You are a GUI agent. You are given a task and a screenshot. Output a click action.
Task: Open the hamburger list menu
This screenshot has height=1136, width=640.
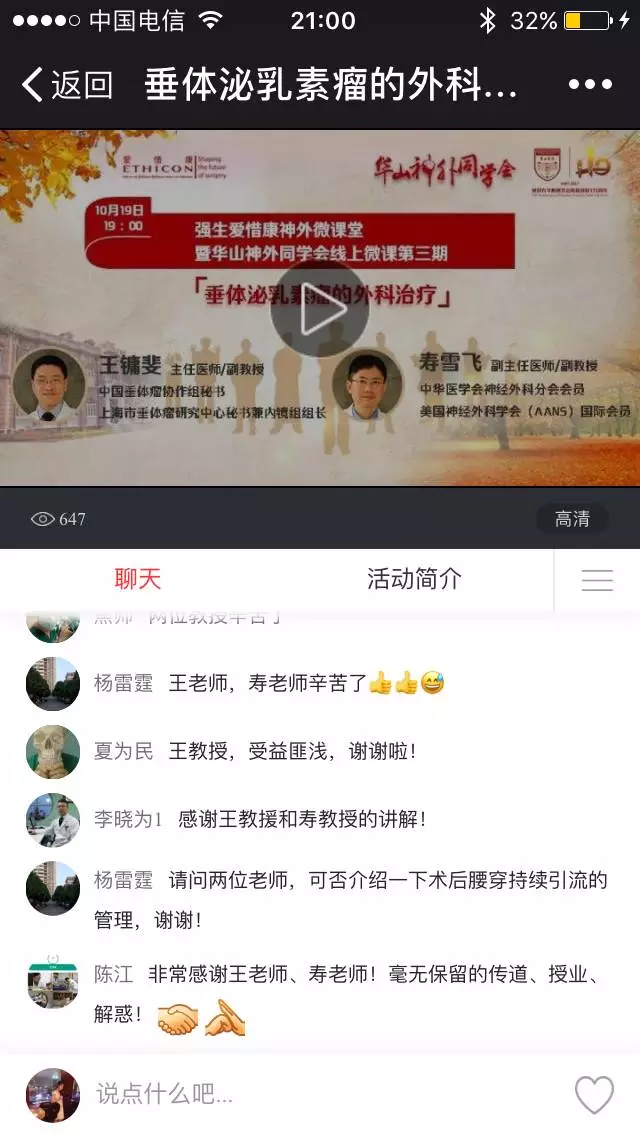[597, 580]
